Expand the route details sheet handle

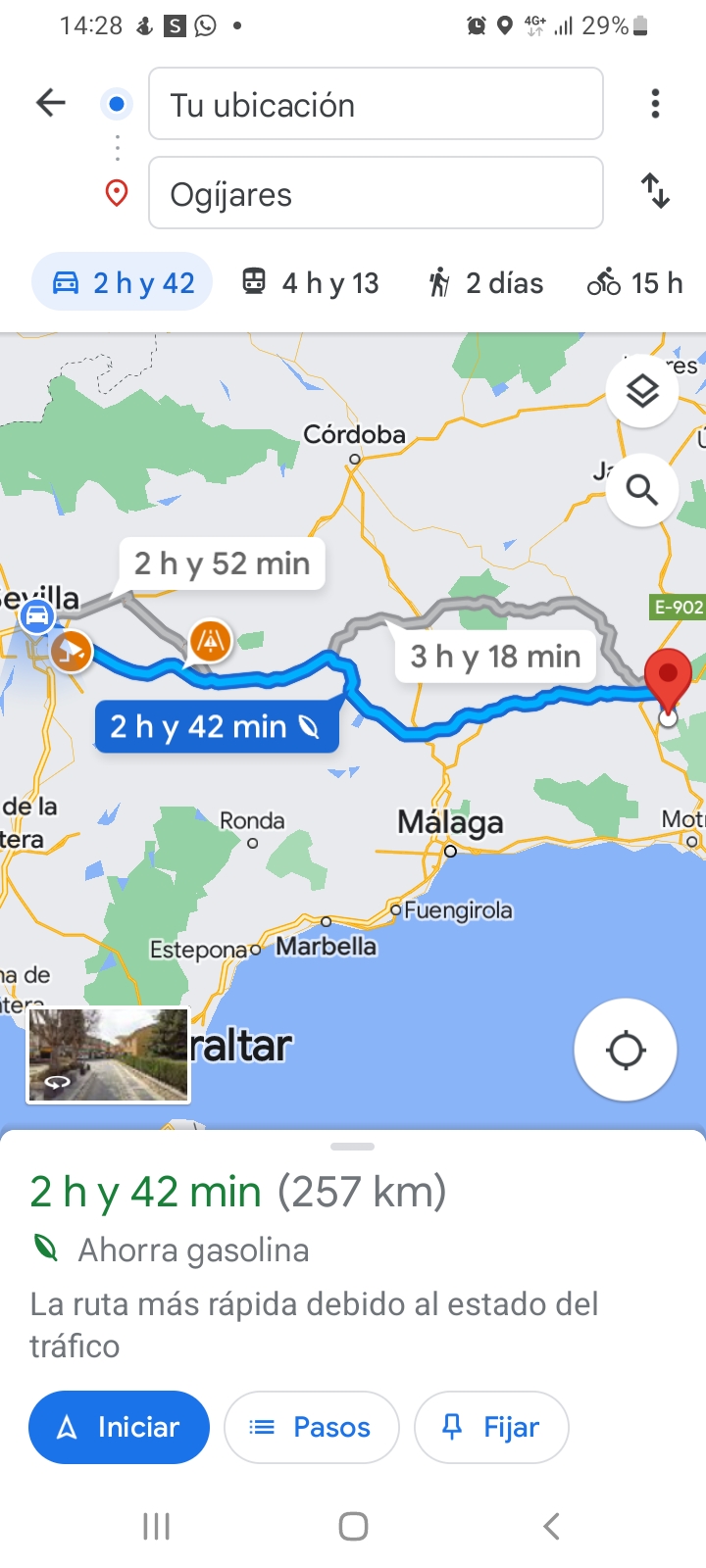tap(353, 1146)
